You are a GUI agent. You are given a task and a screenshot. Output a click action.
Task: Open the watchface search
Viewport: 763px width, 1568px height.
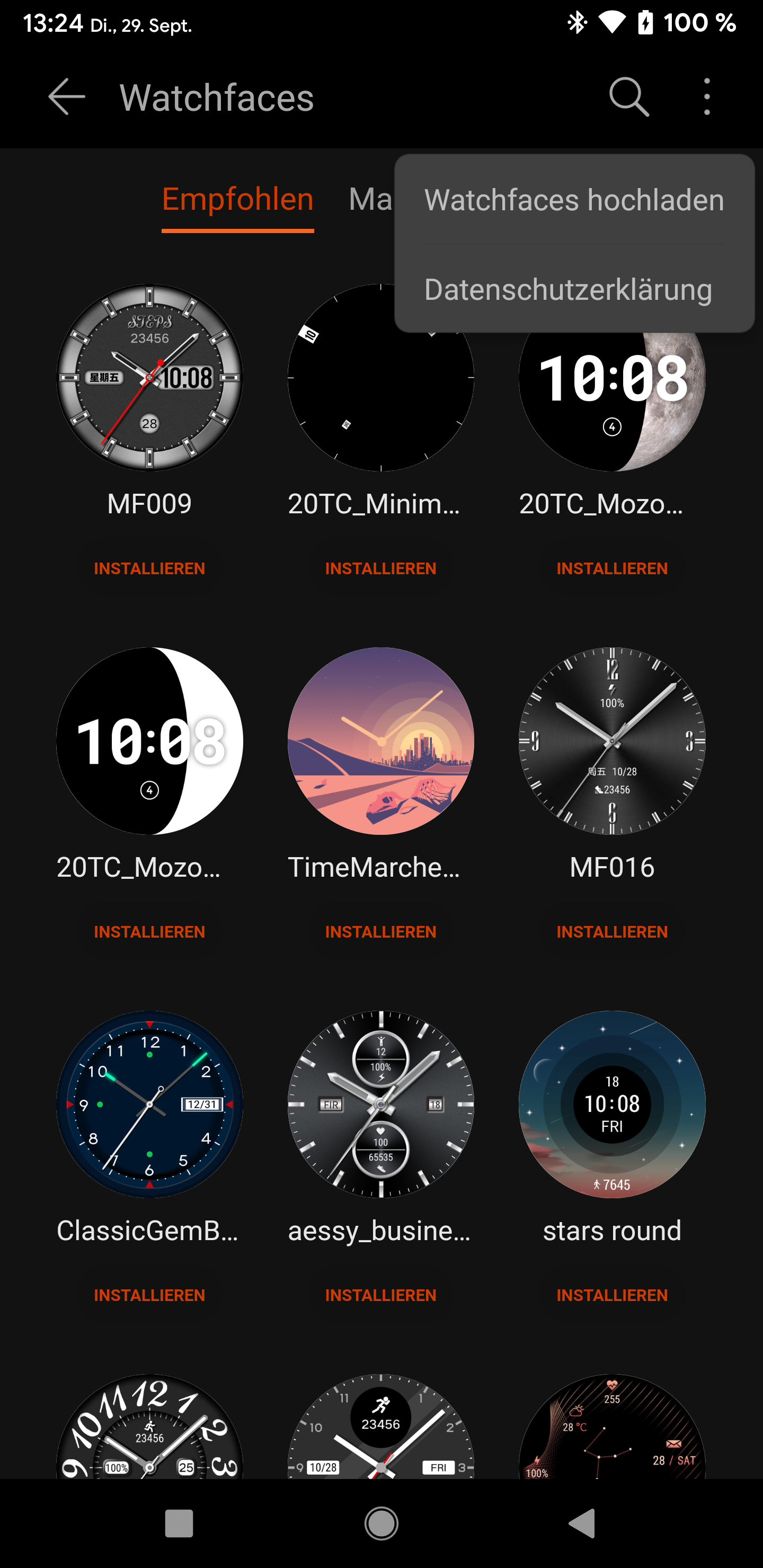(x=628, y=97)
